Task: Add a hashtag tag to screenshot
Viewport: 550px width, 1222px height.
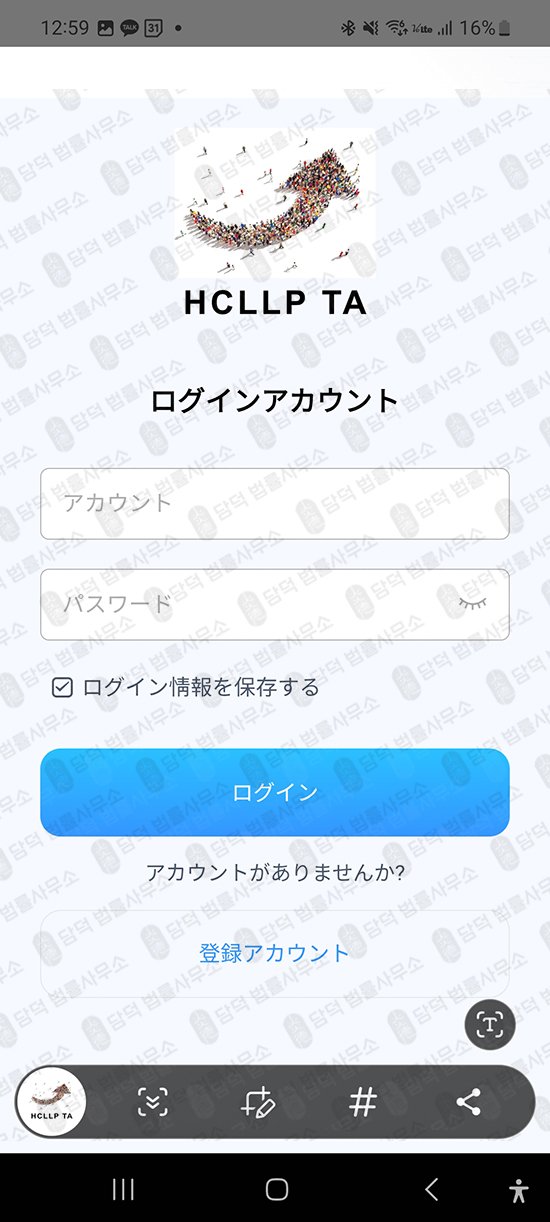Action: (363, 1102)
